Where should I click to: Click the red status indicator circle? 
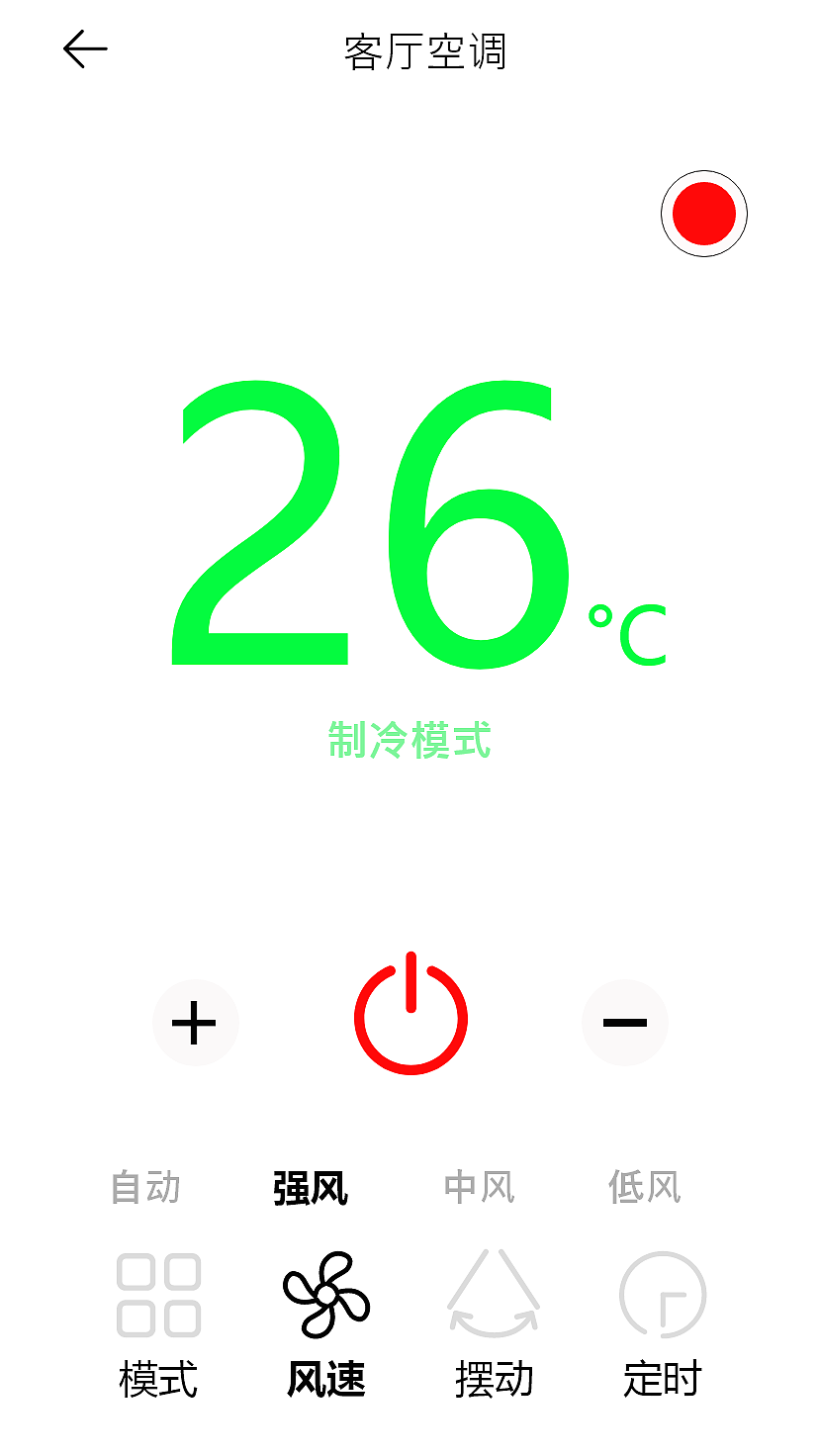703,214
